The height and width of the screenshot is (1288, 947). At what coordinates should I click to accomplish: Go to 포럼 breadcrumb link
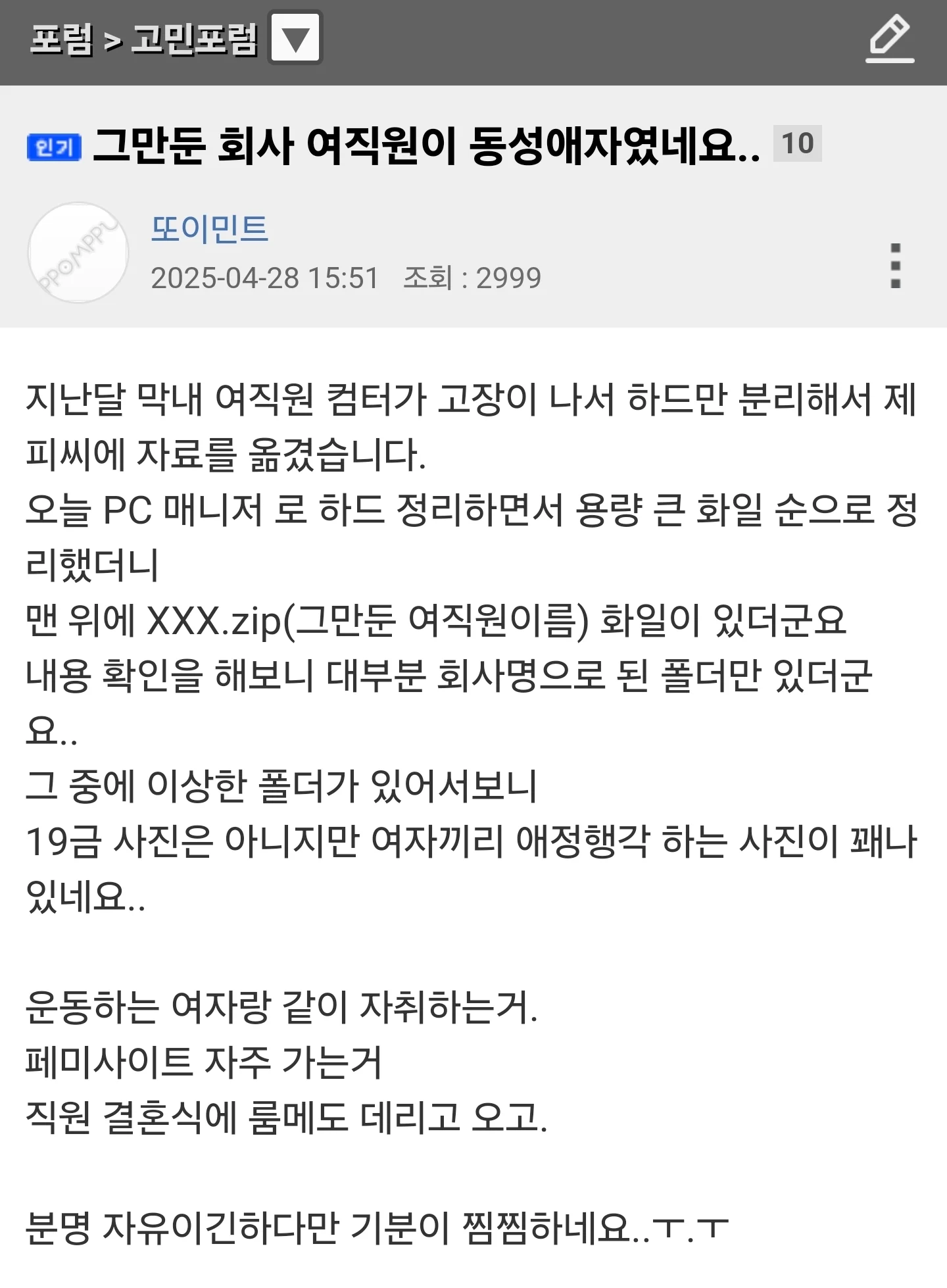pos(61,39)
